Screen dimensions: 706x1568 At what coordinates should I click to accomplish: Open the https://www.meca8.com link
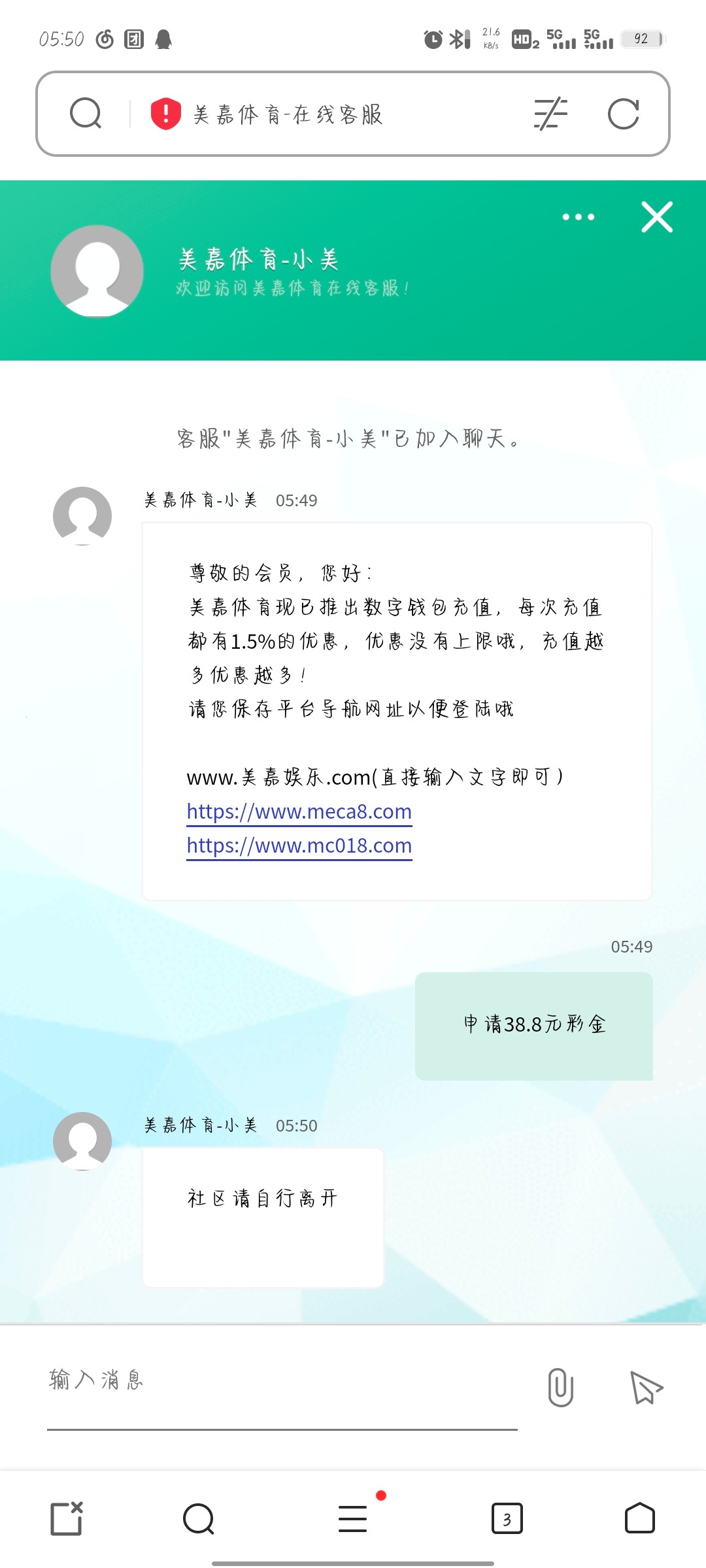(x=299, y=811)
